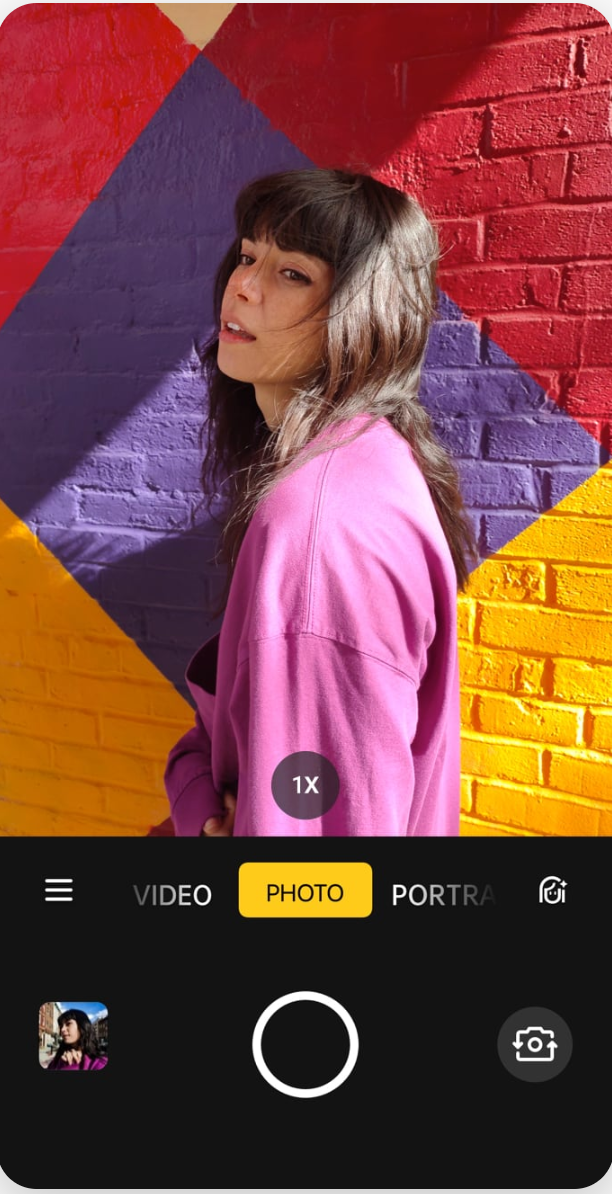Tap the 1X zoom button

pyautogui.click(x=305, y=785)
